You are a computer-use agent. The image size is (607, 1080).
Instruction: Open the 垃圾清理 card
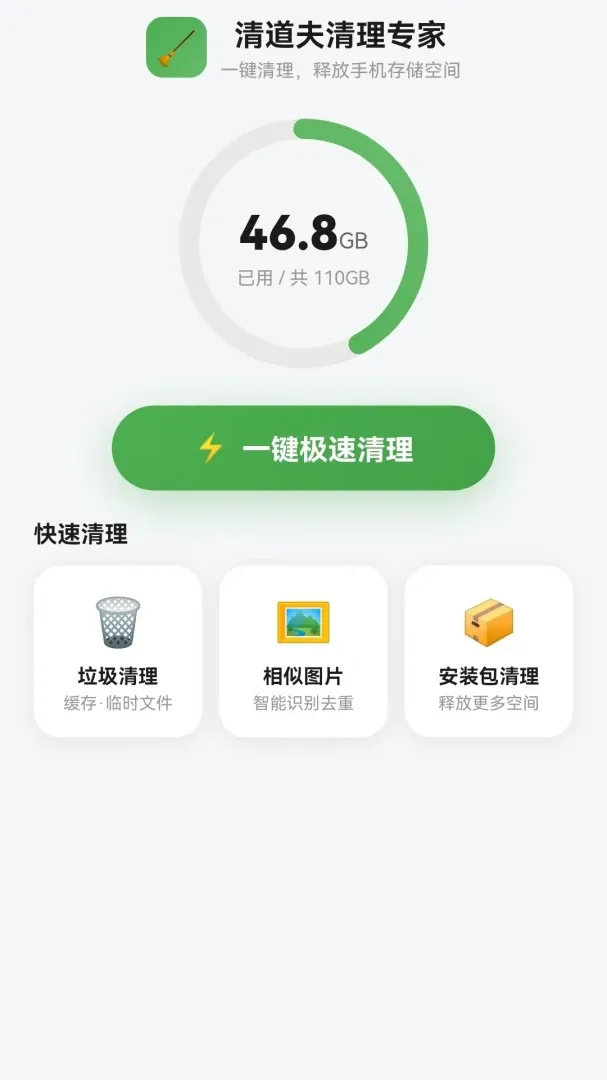pos(118,651)
